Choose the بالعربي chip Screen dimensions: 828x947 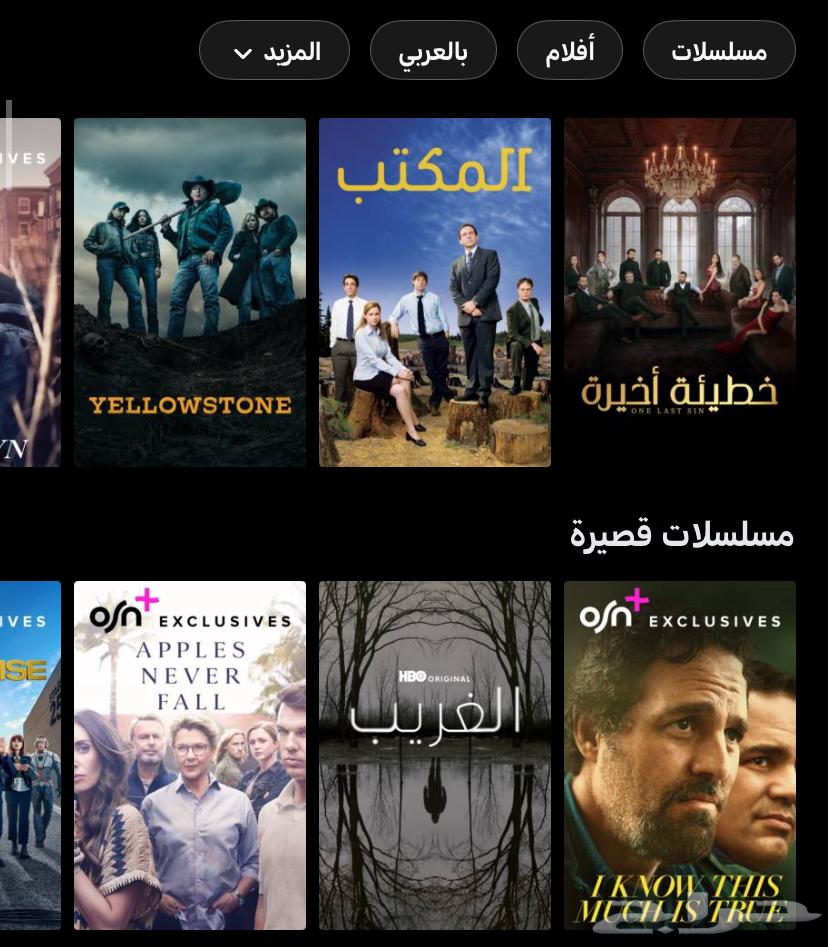pos(433,50)
